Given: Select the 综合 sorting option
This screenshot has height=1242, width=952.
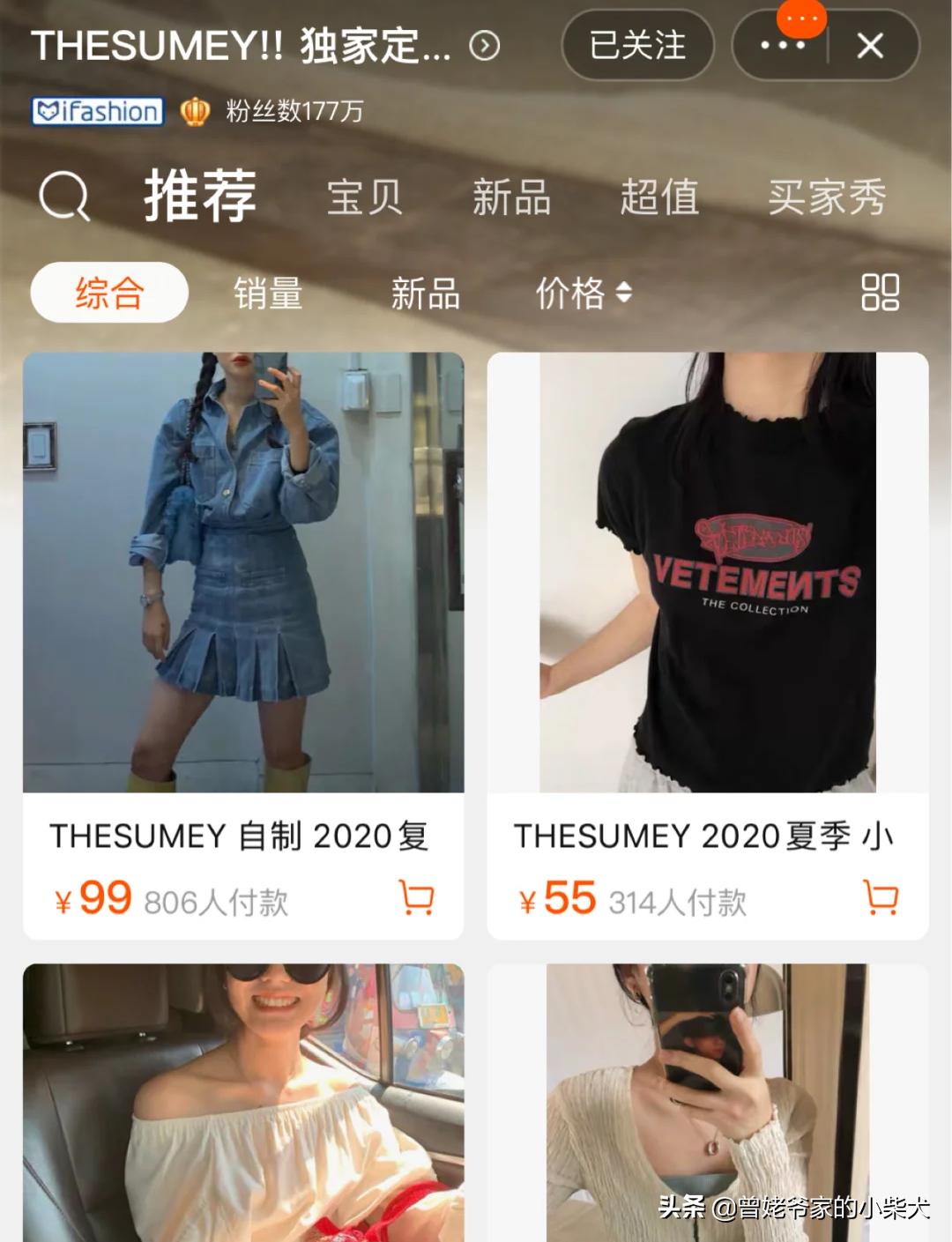Looking at the screenshot, I should point(108,294).
